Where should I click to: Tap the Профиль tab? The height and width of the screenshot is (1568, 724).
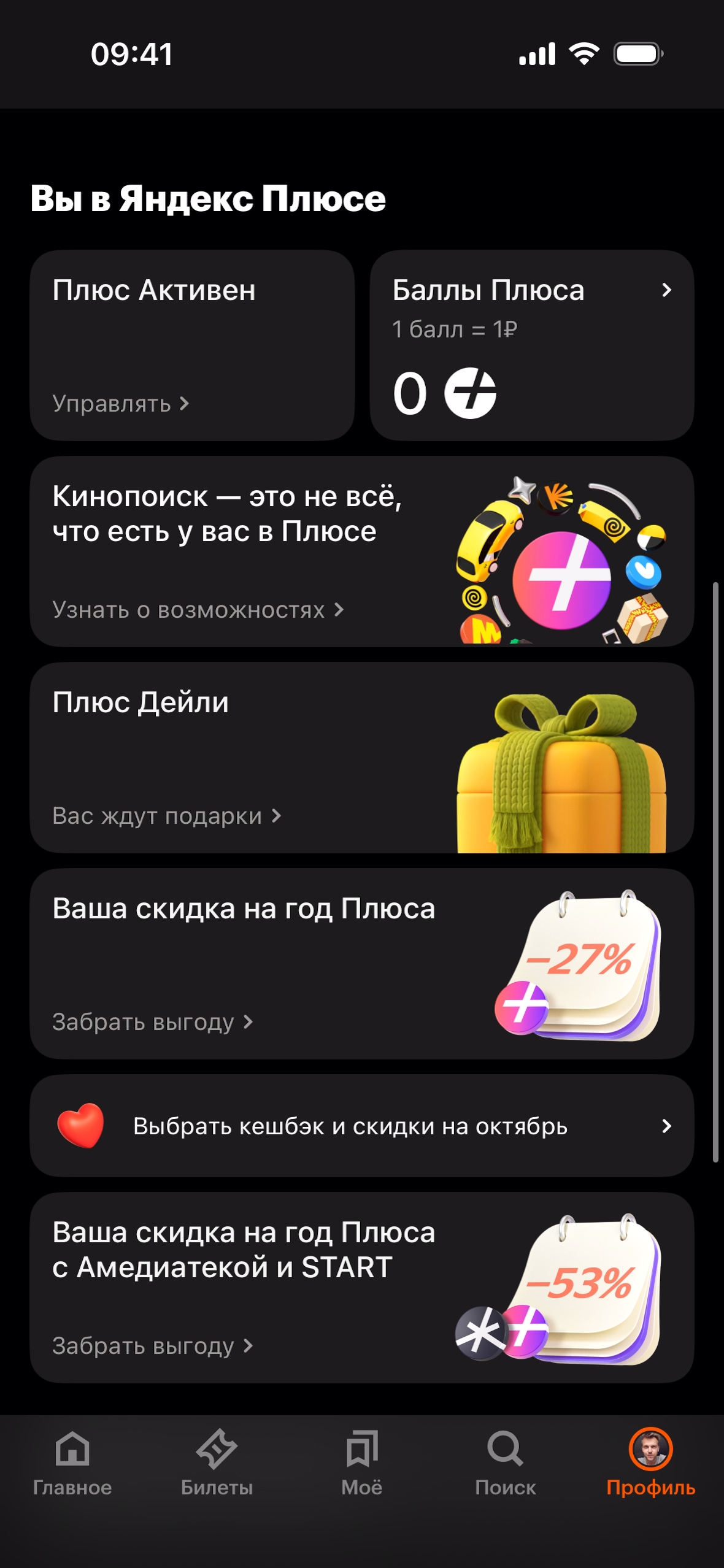tap(650, 1463)
